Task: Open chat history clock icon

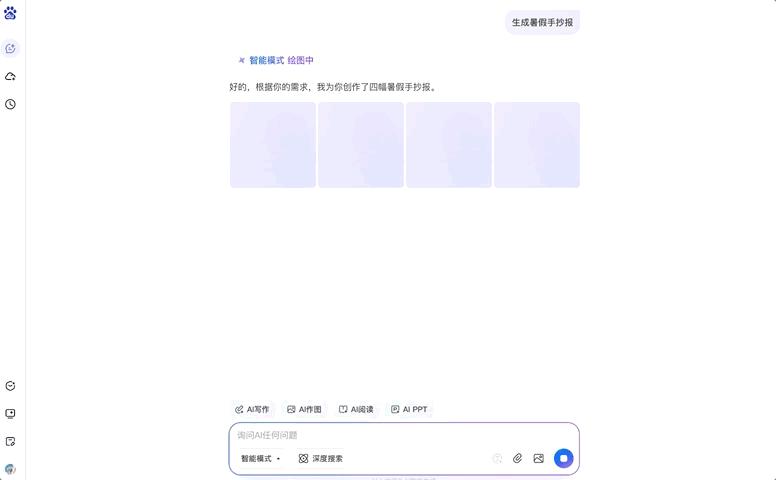Action: click(10, 104)
